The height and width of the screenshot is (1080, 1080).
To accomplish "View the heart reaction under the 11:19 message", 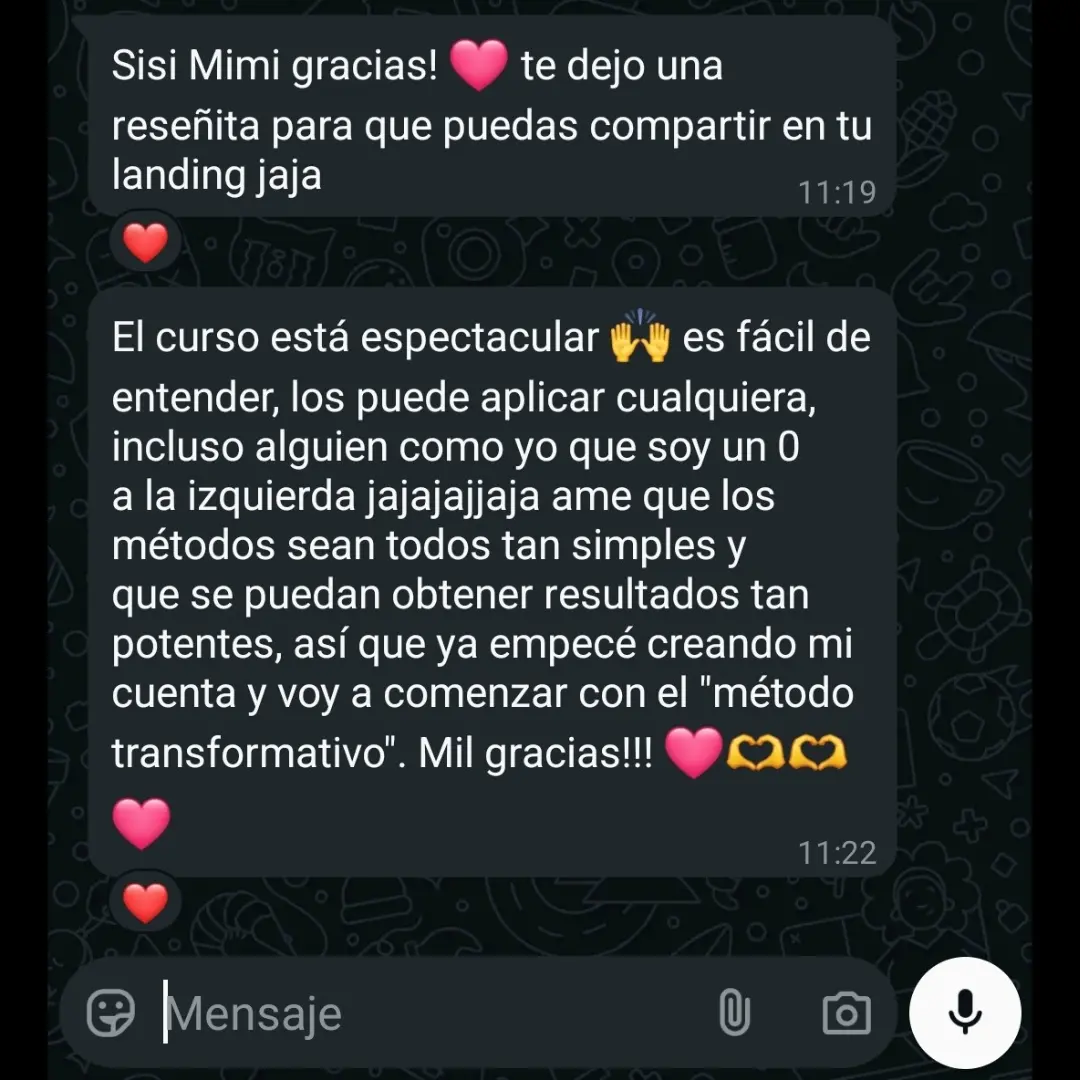I will pos(146,244).
